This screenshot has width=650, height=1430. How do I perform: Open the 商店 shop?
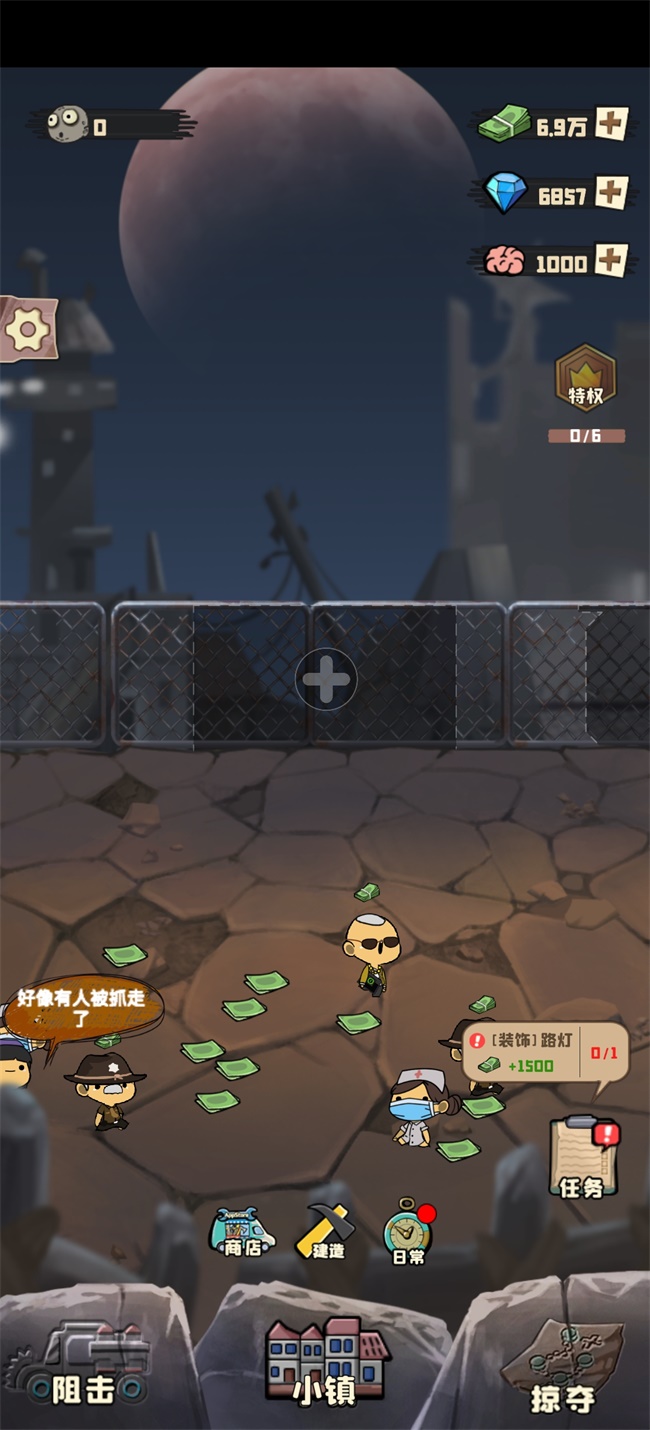coord(241,1231)
